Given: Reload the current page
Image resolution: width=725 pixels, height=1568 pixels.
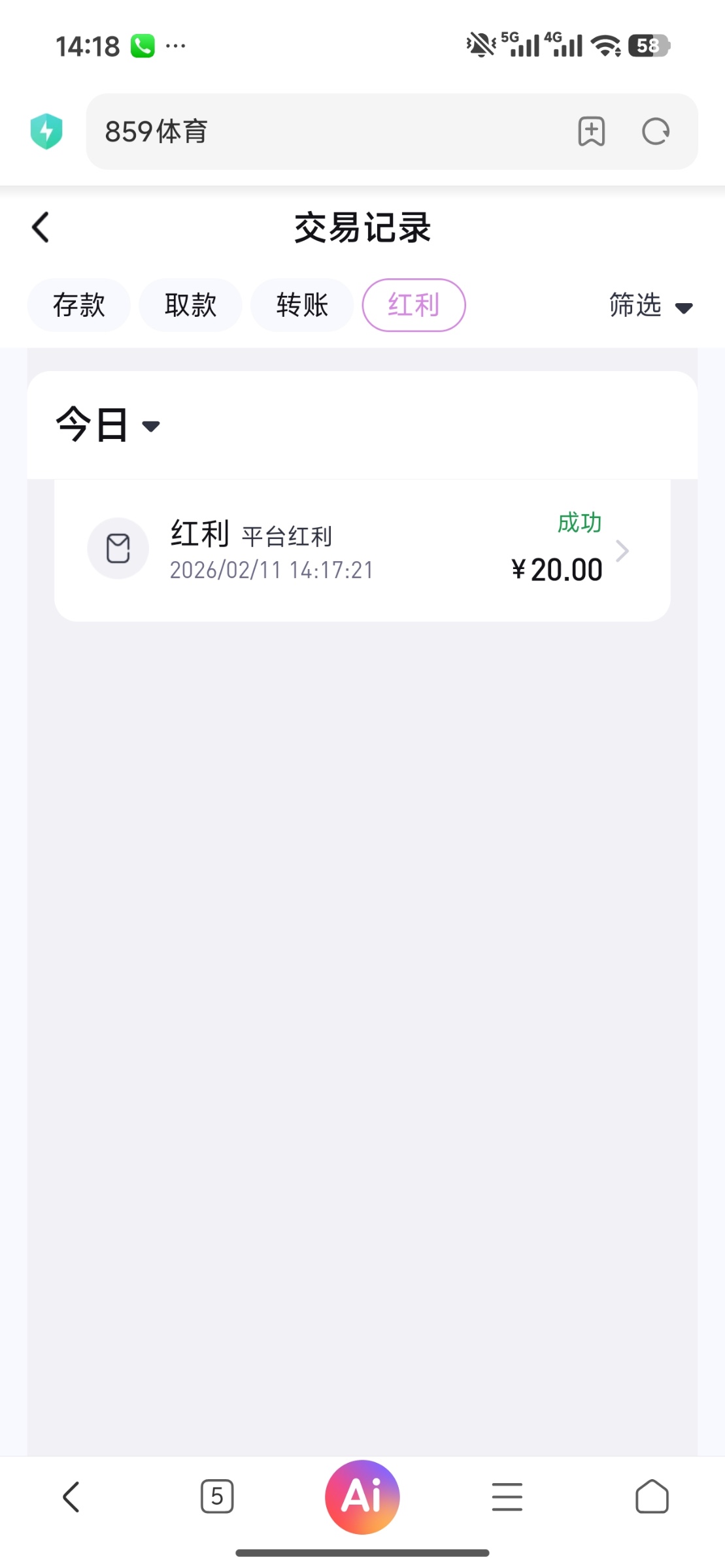Looking at the screenshot, I should coord(656,131).
